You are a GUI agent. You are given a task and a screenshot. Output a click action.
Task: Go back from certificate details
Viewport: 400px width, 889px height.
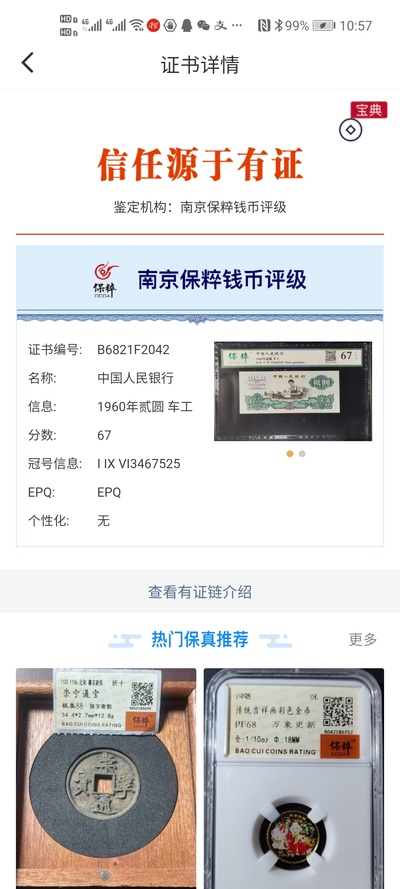click(27, 63)
